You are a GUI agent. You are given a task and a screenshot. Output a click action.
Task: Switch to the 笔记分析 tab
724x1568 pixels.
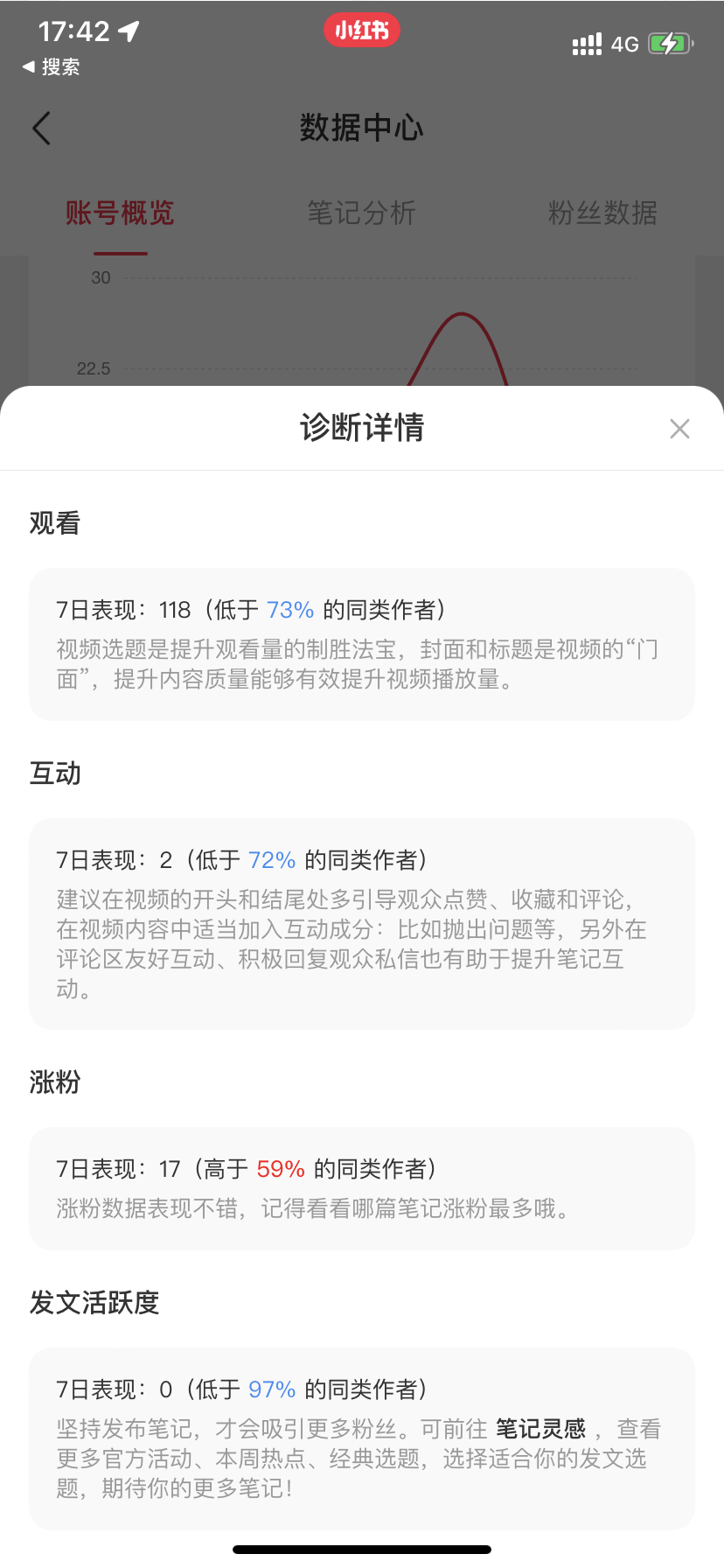coord(361,213)
